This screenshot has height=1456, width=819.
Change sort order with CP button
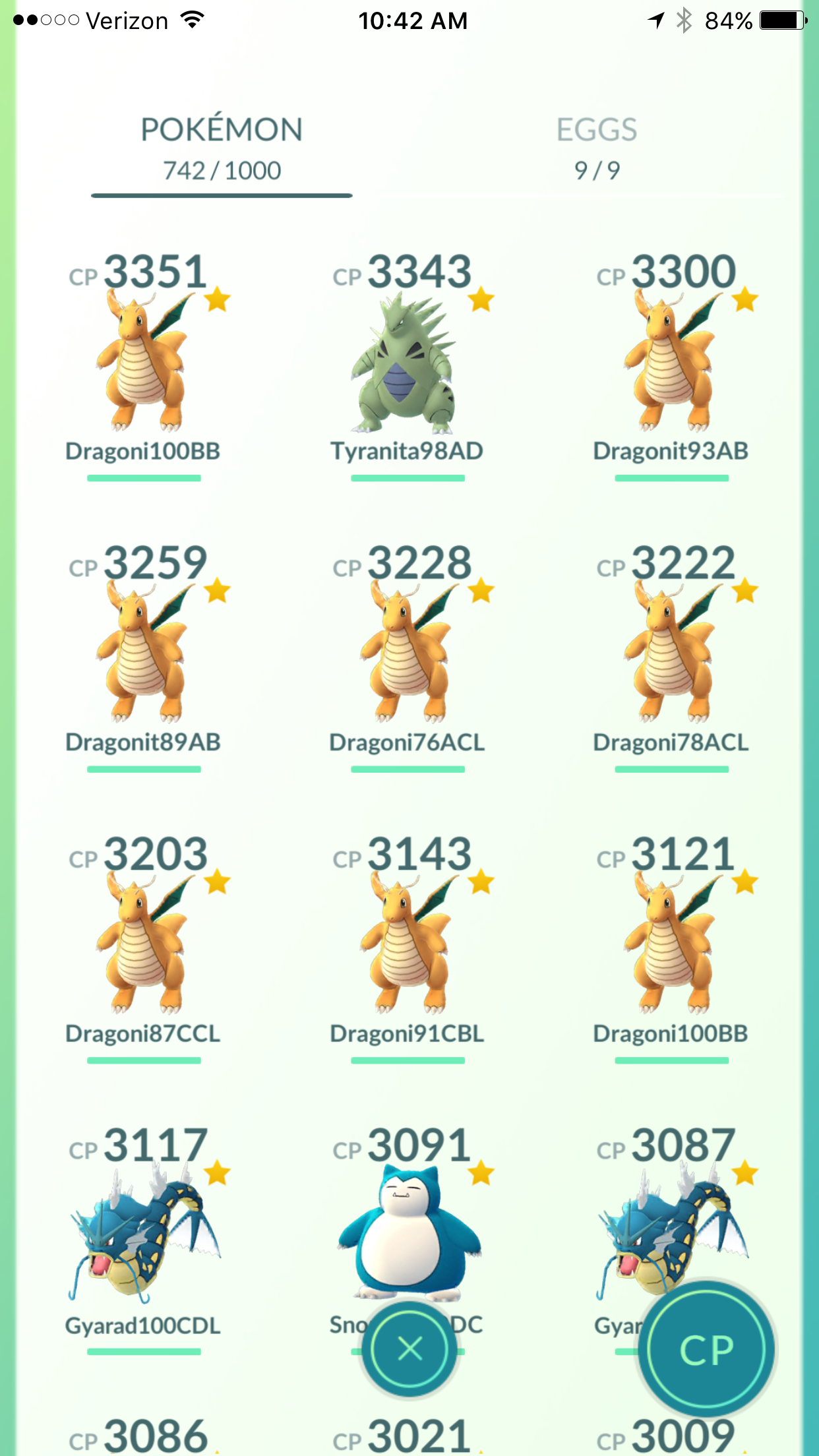coord(707,1349)
